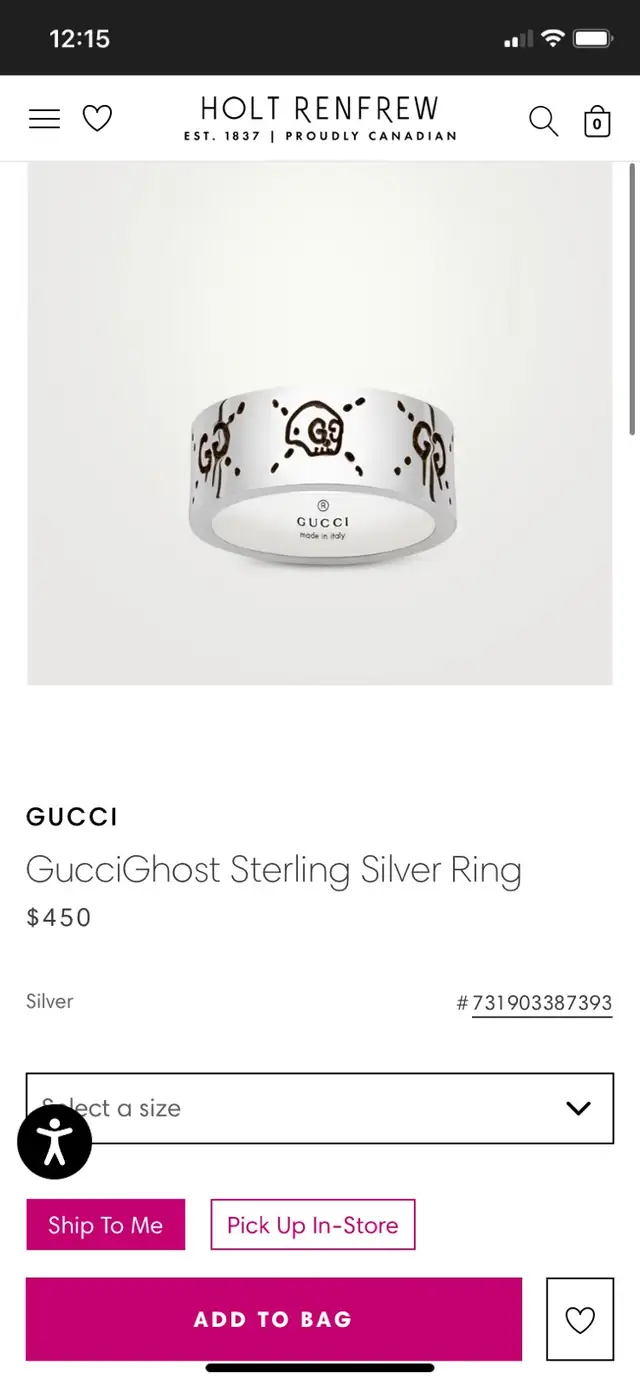View the GucciGhost ring product image
The image size is (640, 1386).
pos(320,424)
